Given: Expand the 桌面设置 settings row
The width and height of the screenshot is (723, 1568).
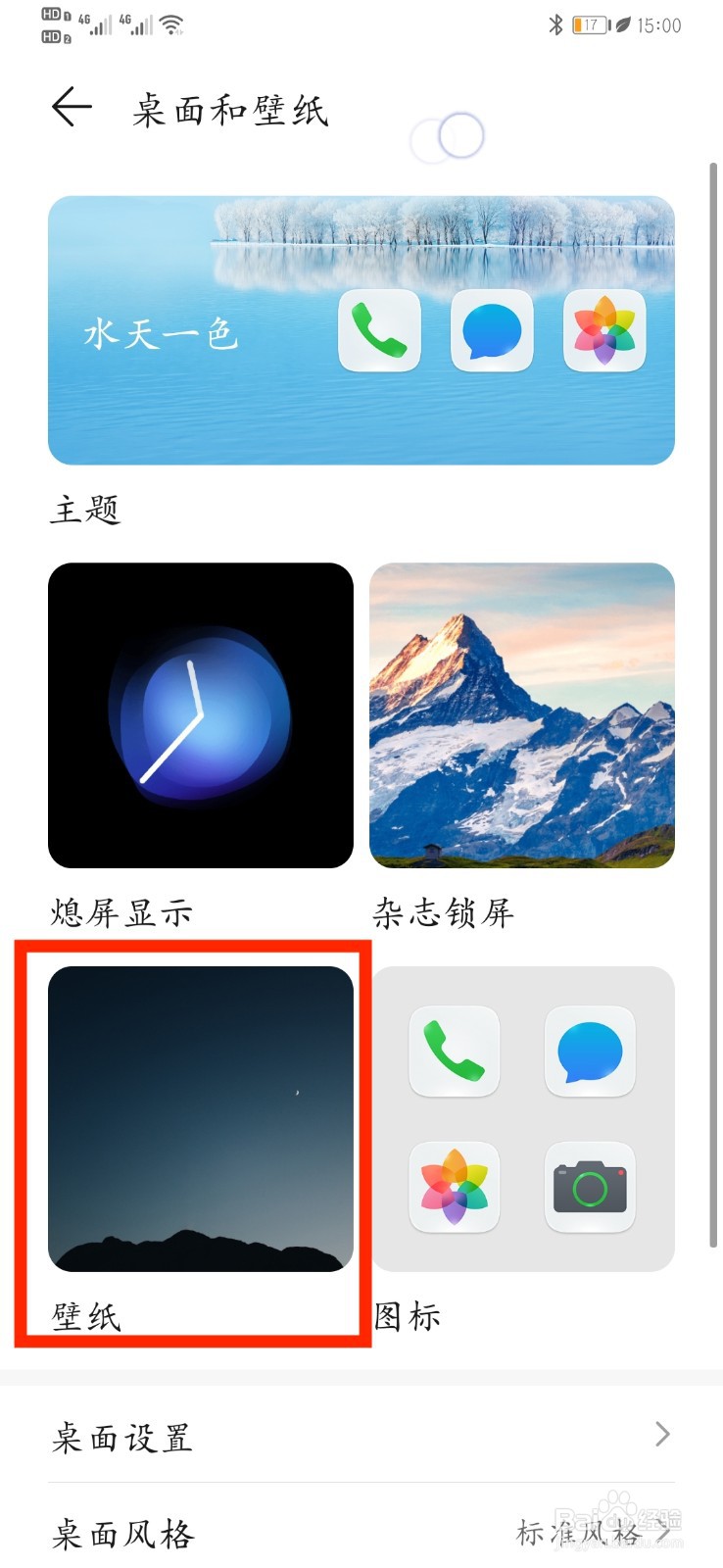Looking at the screenshot, I should click(361, 1438).
